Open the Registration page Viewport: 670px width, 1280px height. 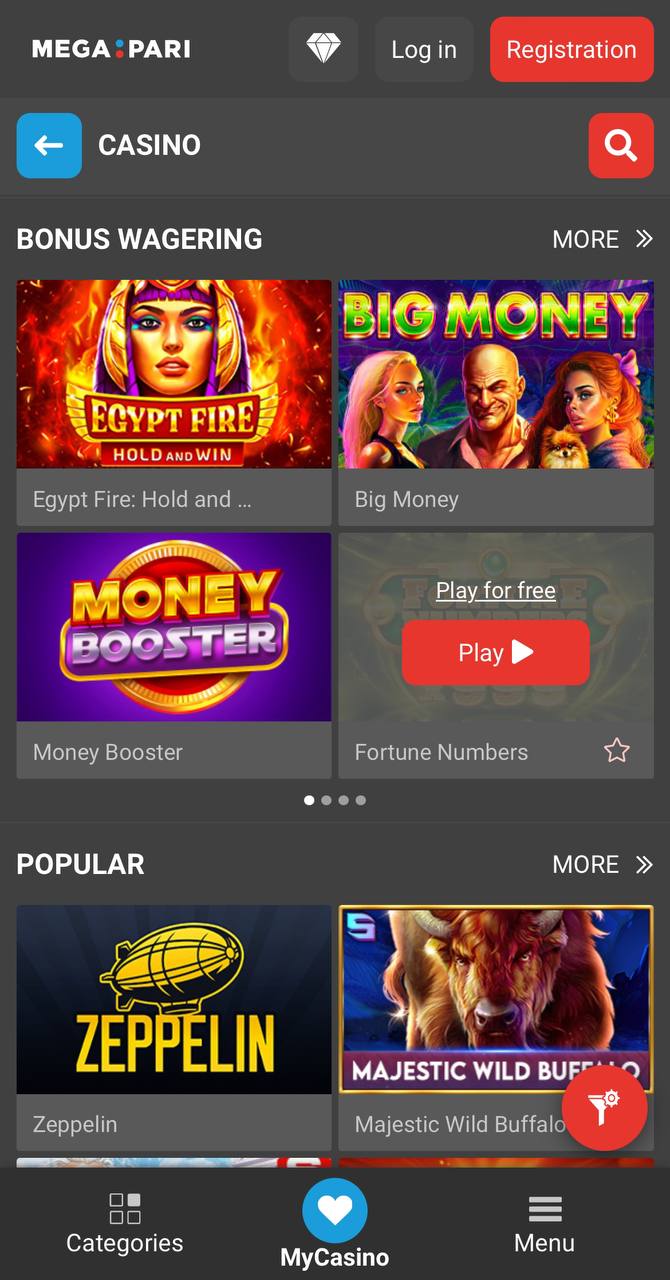point(571,49)
